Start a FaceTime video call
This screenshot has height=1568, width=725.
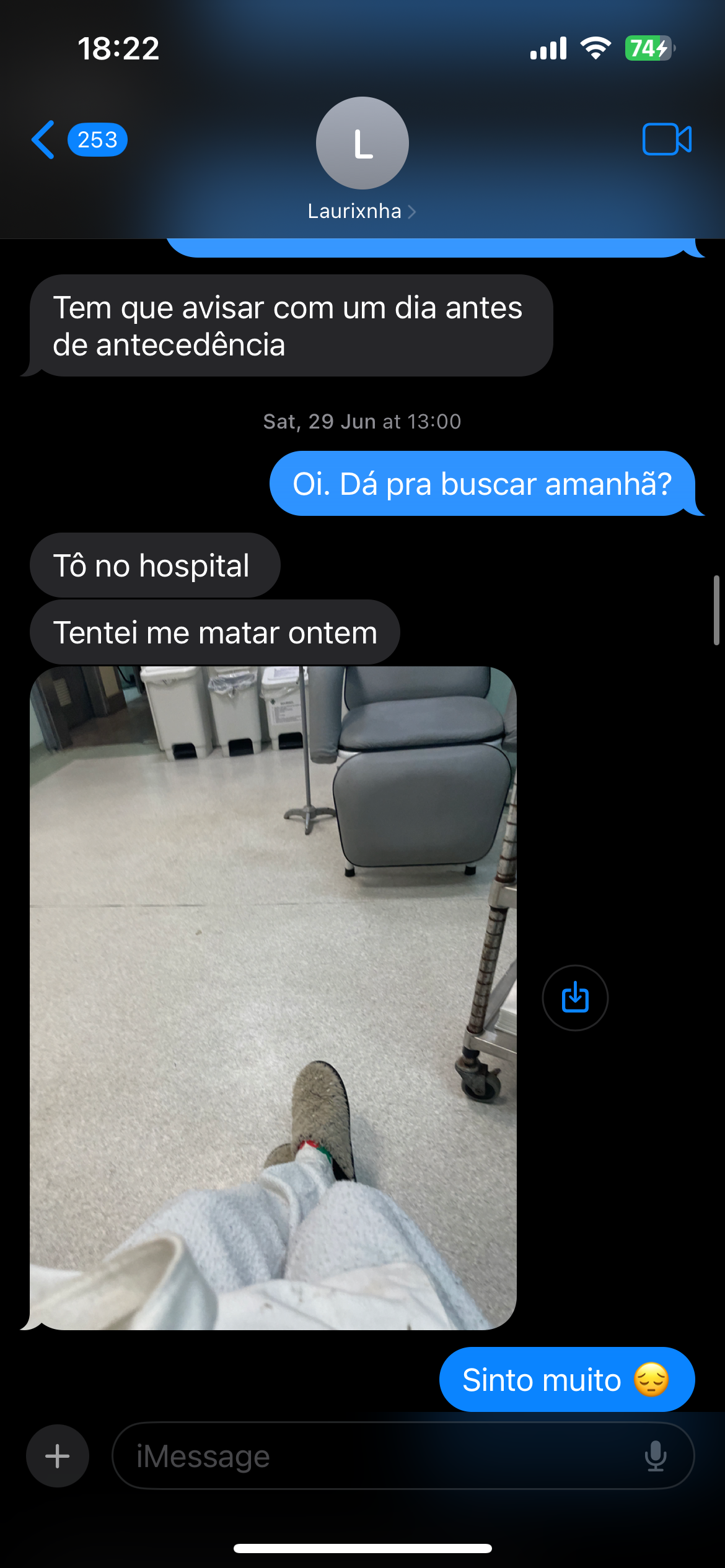tap(667, 139)
